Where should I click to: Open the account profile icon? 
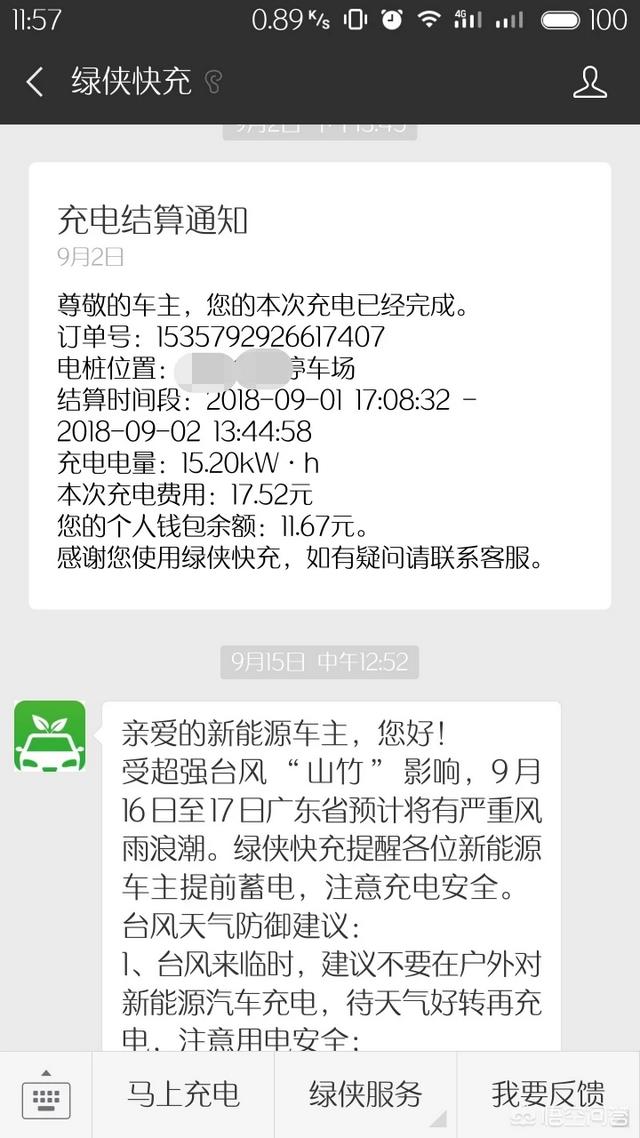589,82
